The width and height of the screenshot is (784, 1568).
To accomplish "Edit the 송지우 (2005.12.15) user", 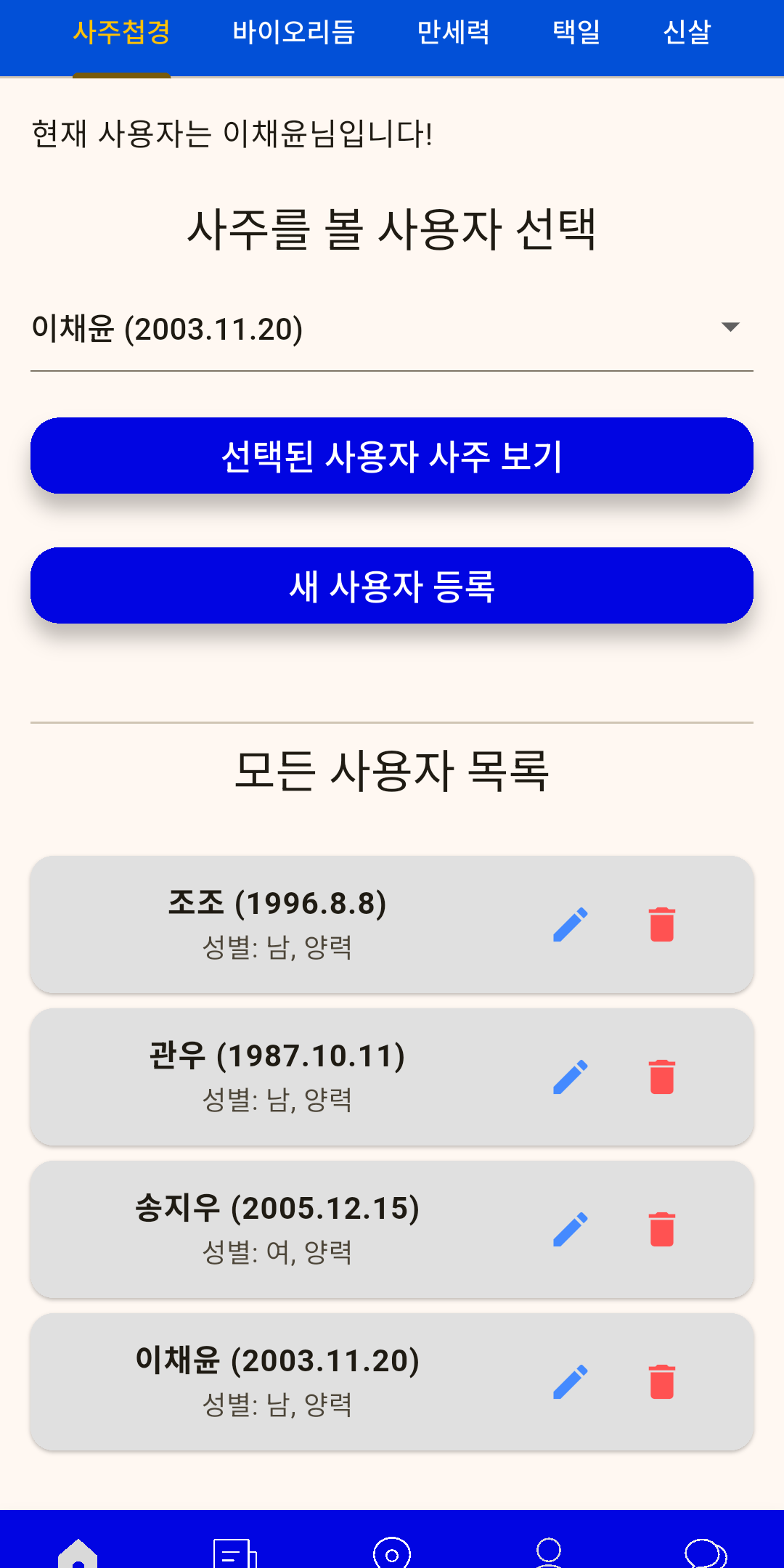I will click(x=571, y=1229).
